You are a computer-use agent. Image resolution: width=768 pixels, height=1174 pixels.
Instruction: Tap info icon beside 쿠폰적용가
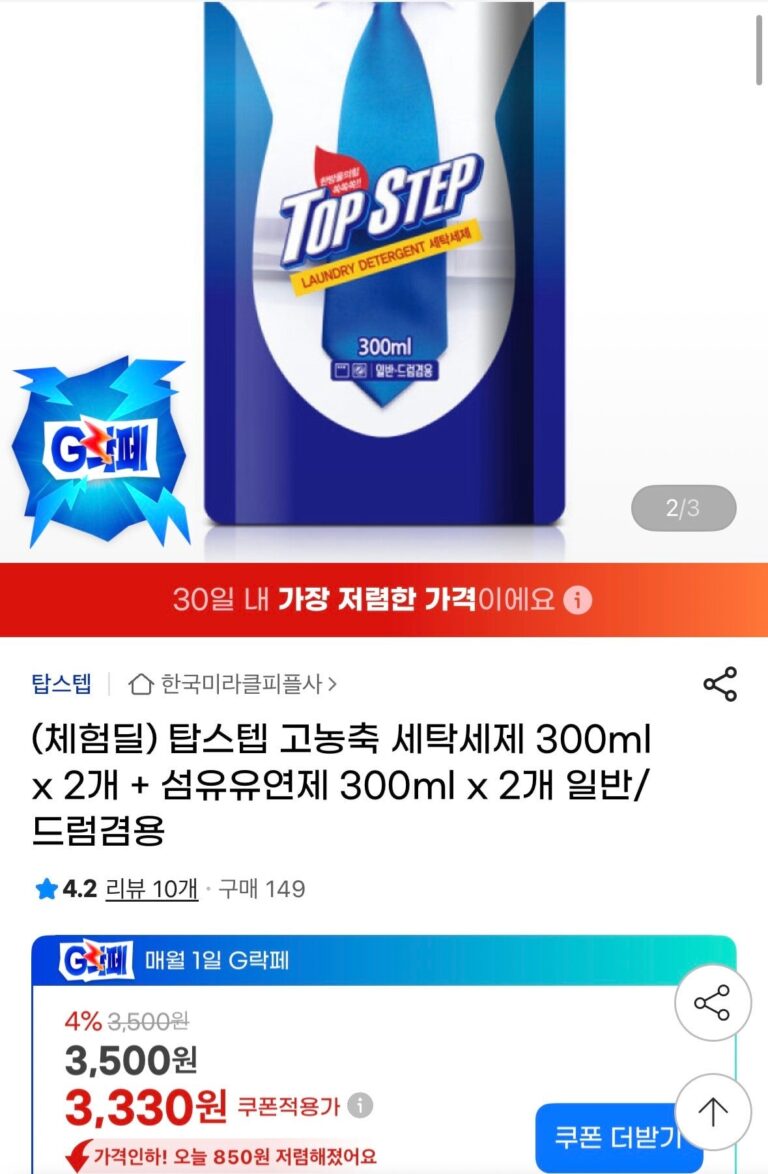[x=361, y=1106]
